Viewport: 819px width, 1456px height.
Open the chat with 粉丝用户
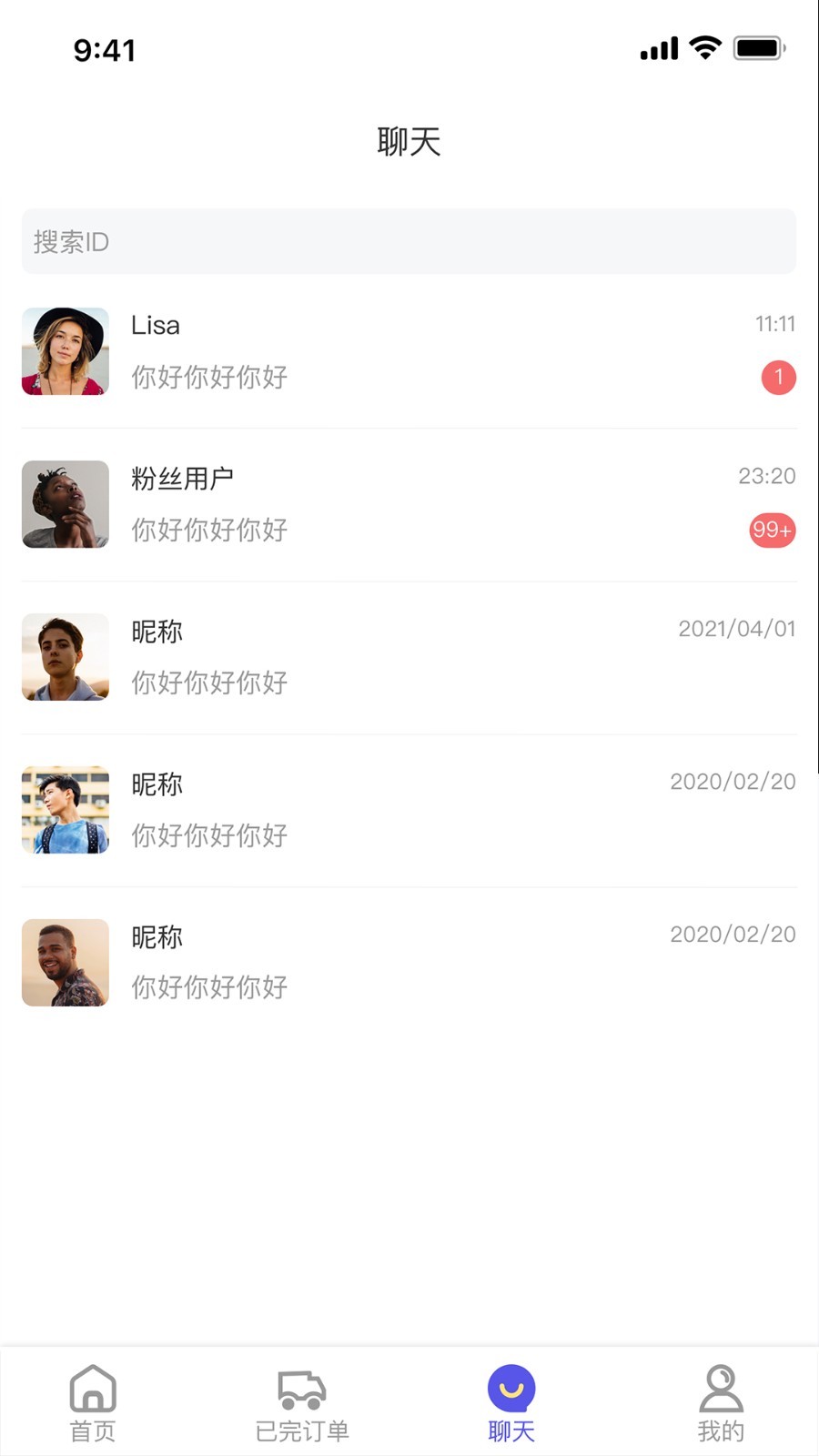(409, 504)
